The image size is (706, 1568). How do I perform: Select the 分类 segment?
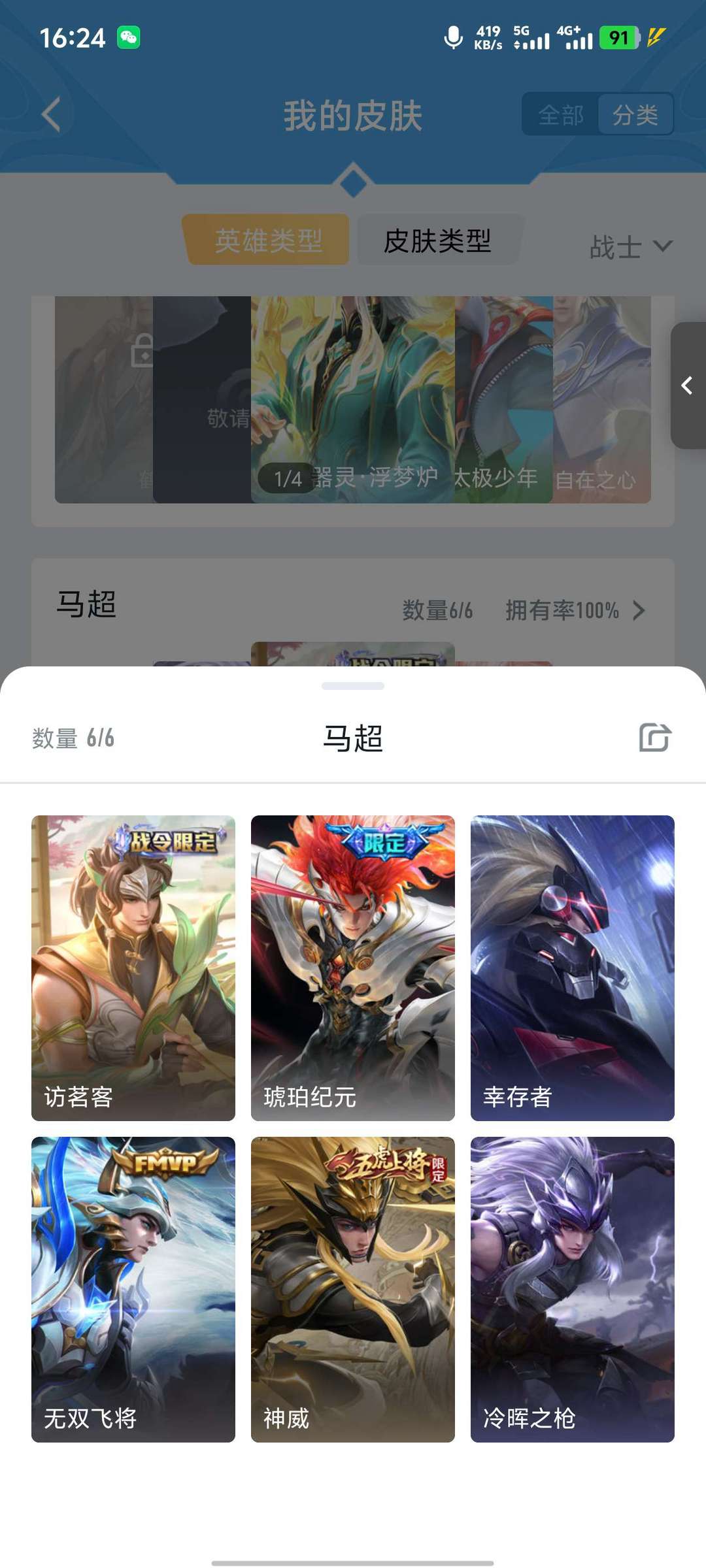635,115
